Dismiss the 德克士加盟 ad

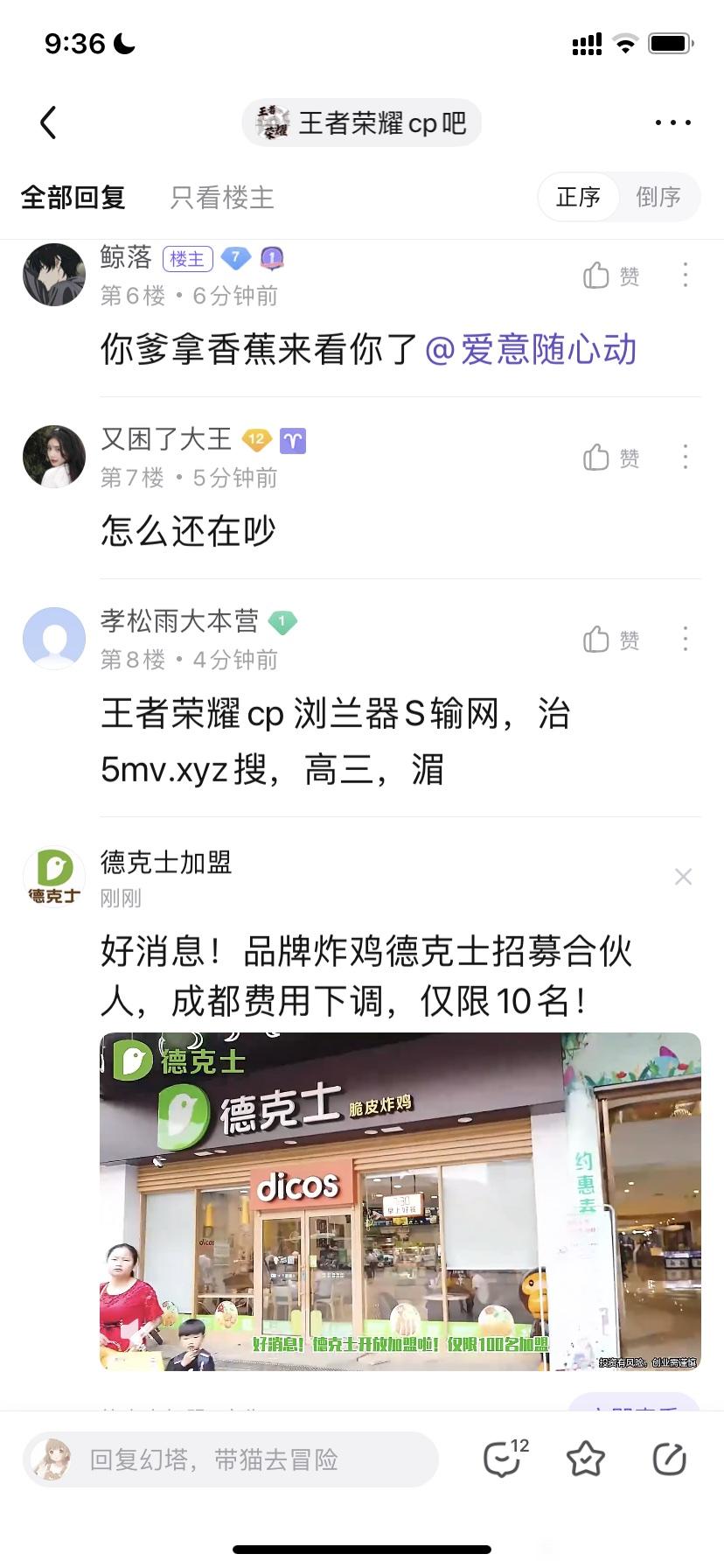click(x=683, y=877)
